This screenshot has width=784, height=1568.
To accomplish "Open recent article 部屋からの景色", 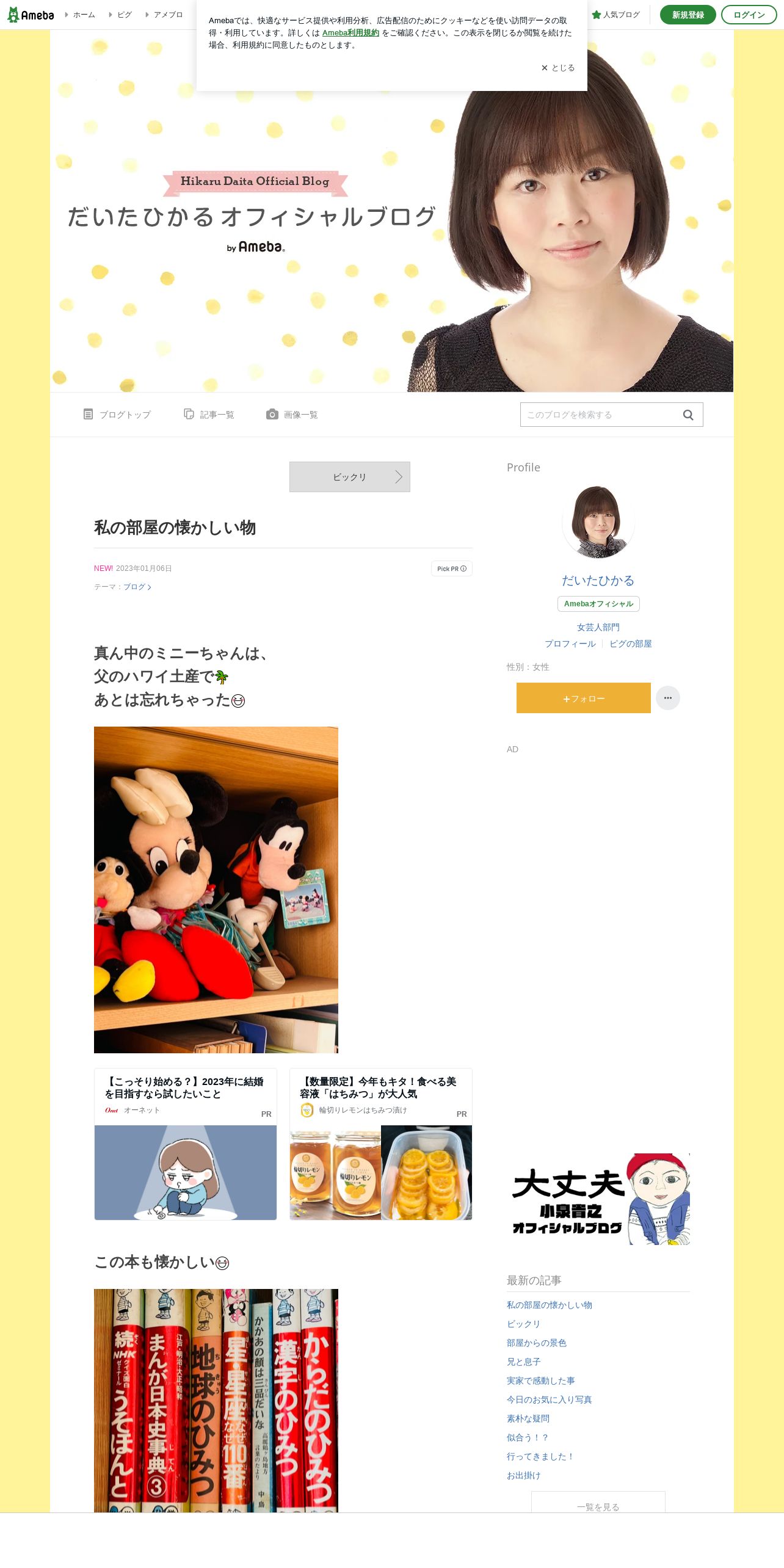I will coord(537,1343).
